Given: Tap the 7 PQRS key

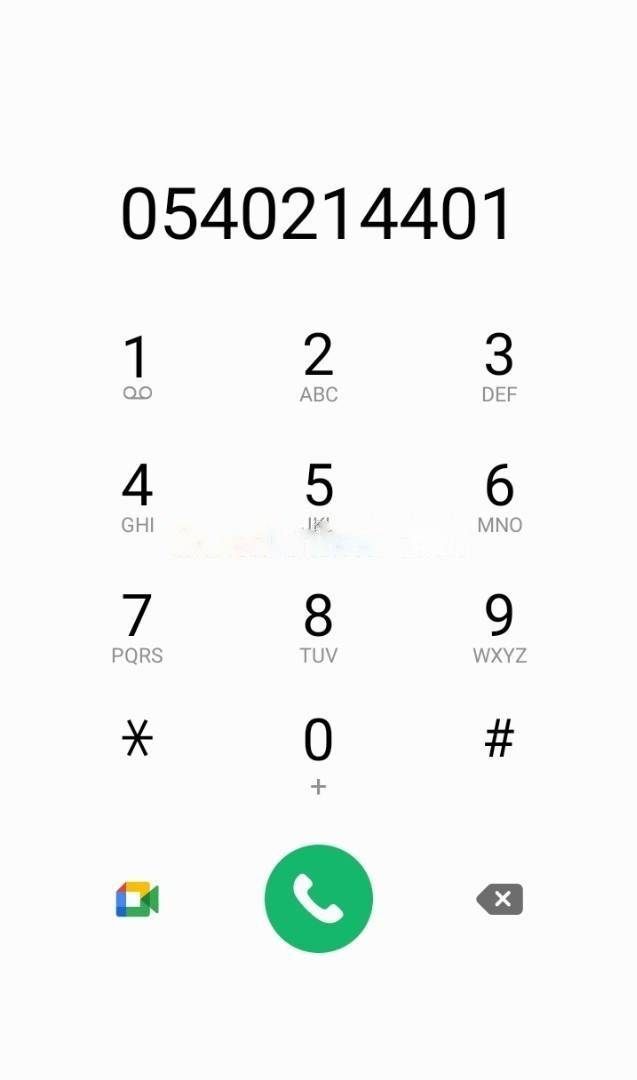Looking at the screenshot, I should (x=137, y=627).
